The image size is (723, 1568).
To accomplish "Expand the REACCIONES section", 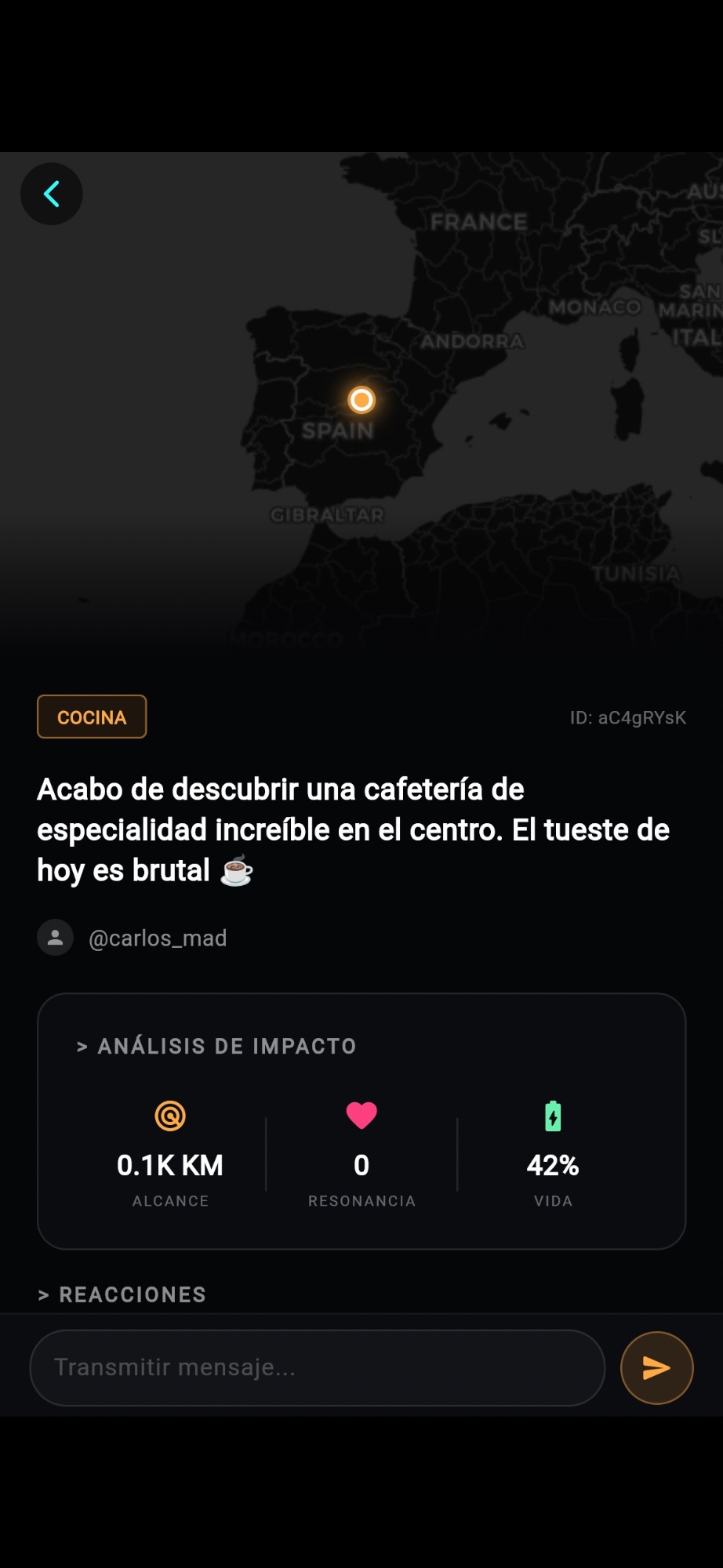I will 122,1294.
